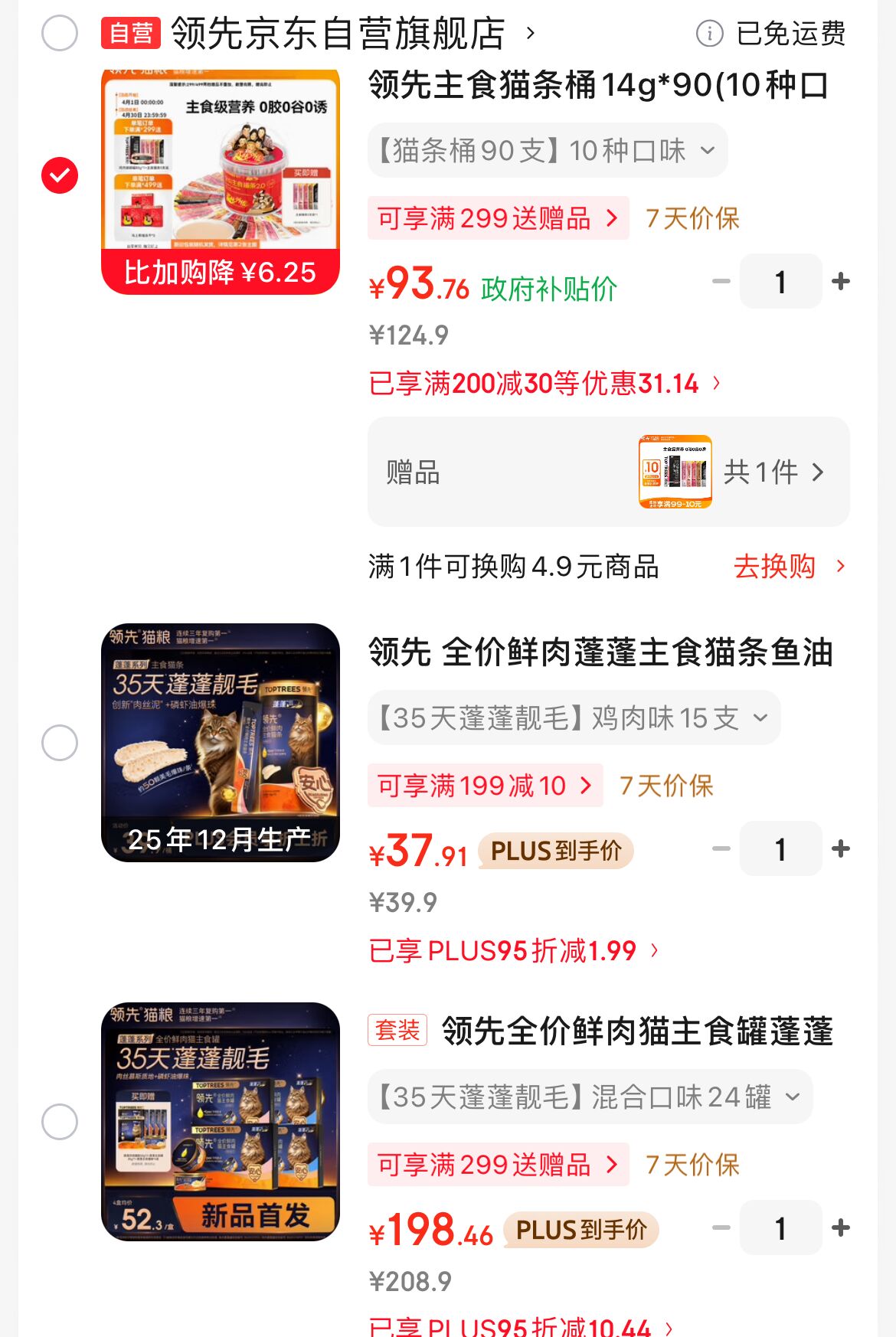Select the 蓬蓬主食猫条鱼油 item checkbox
The image size is (896, 1337).
[x=60, y=743]
